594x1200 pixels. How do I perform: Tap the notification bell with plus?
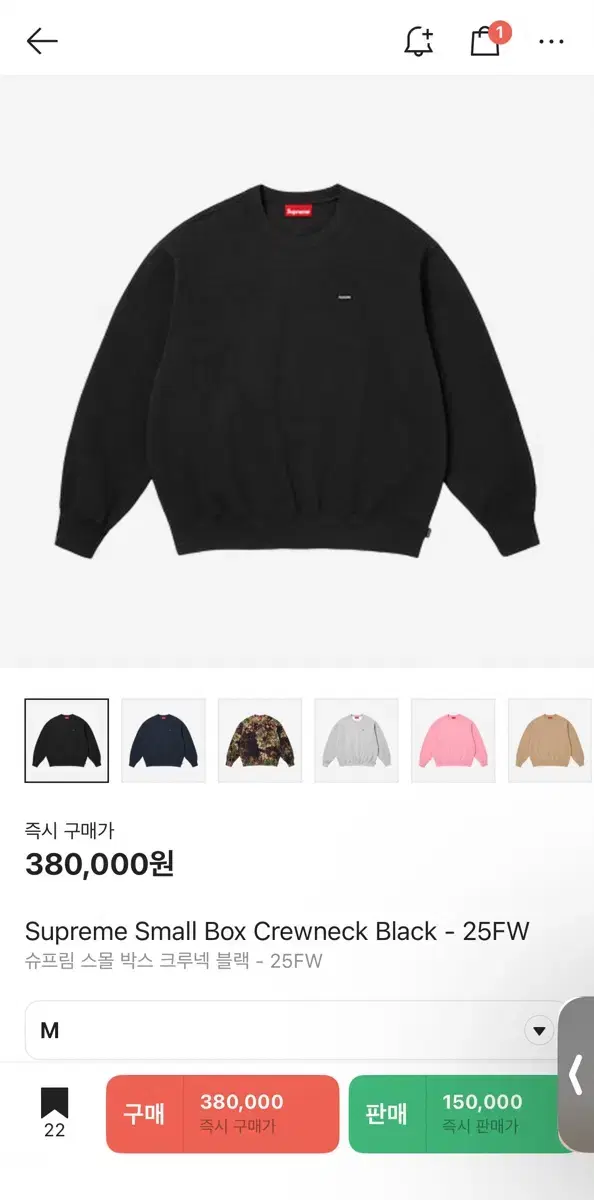(418, 41)
